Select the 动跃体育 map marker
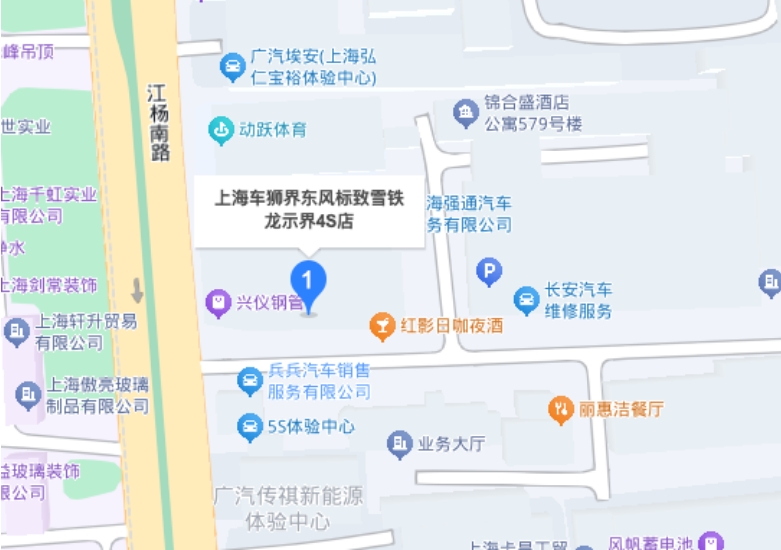This screenshot has height=550, width=781. click(x=220, y=129)
